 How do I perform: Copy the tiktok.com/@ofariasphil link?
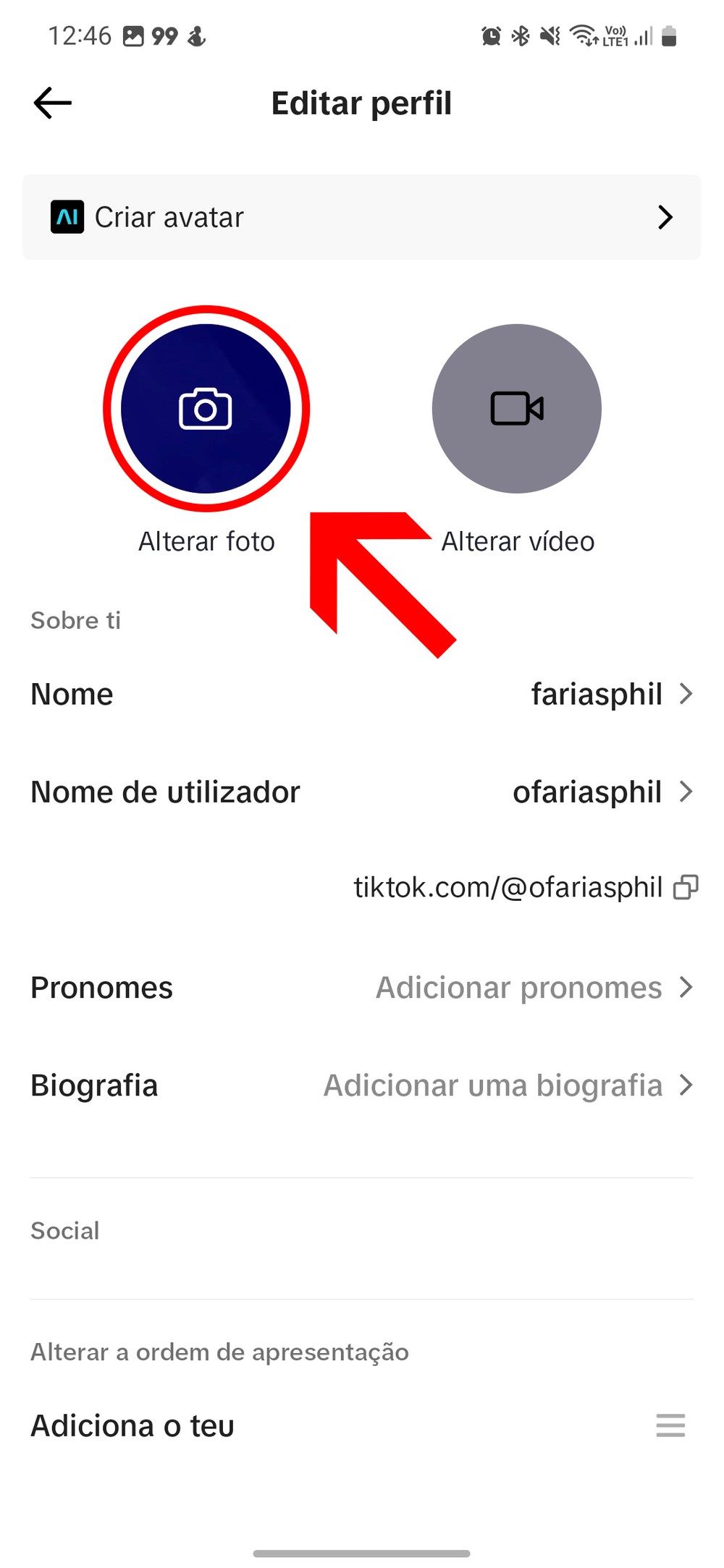point(685,887)
